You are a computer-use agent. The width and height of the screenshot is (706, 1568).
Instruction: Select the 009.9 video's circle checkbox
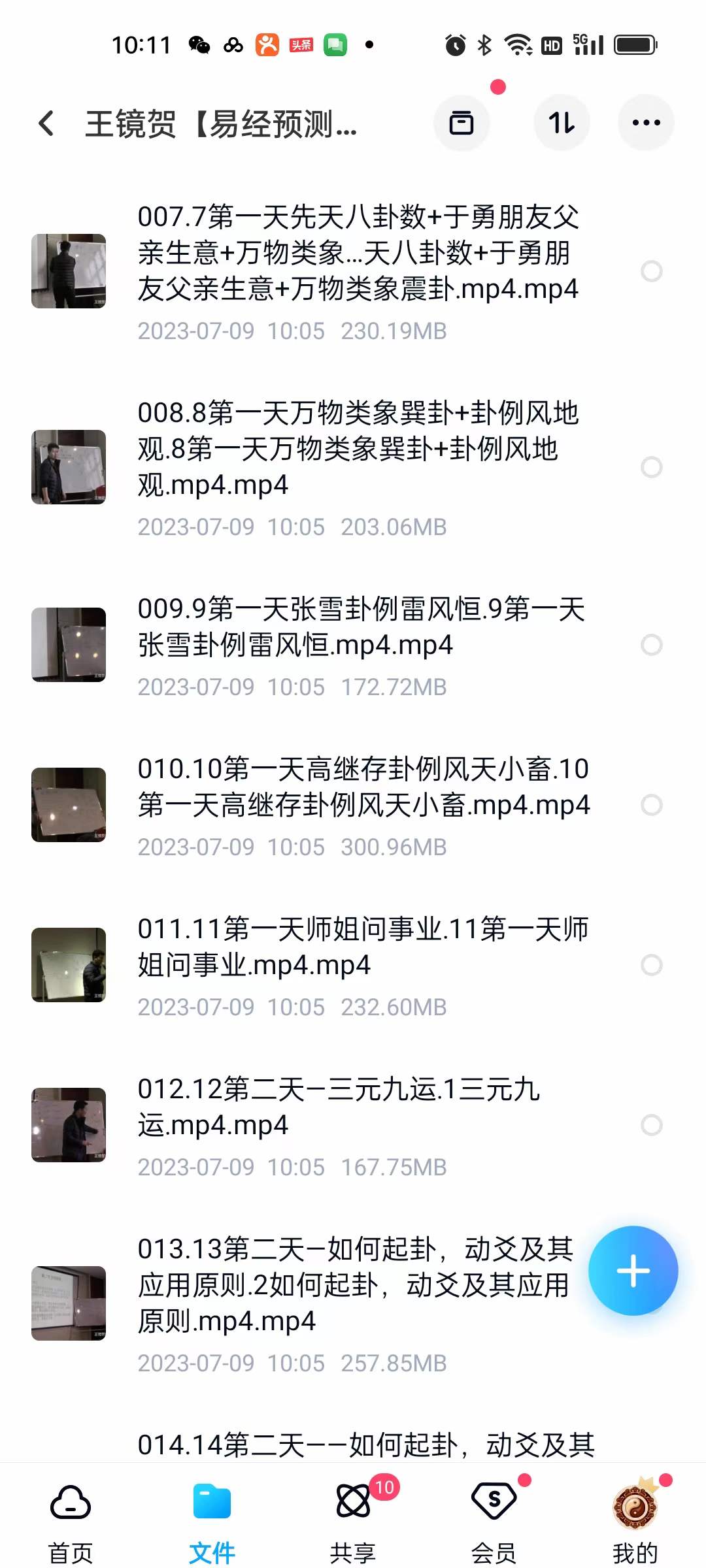651,645
